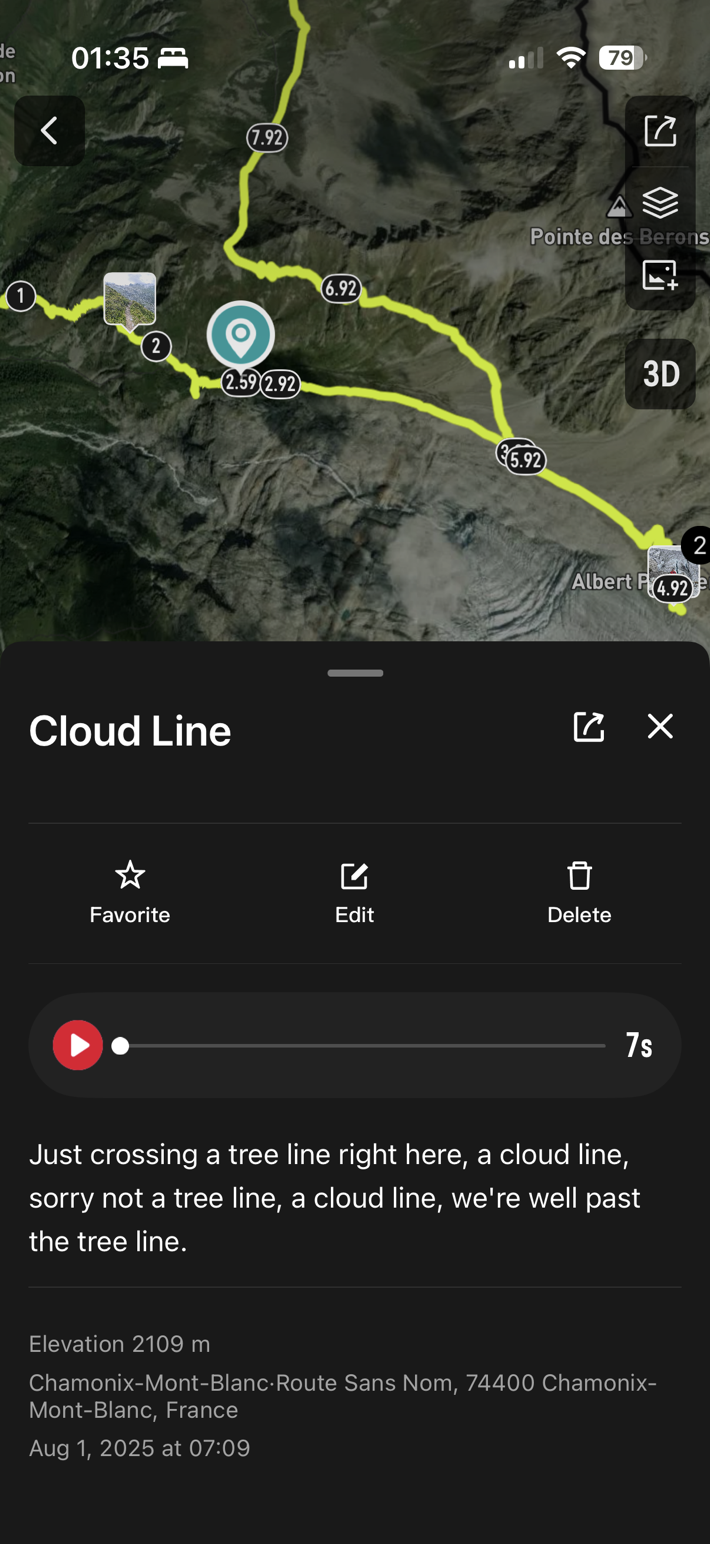Delete the Cloud Line waypoint

579,892
